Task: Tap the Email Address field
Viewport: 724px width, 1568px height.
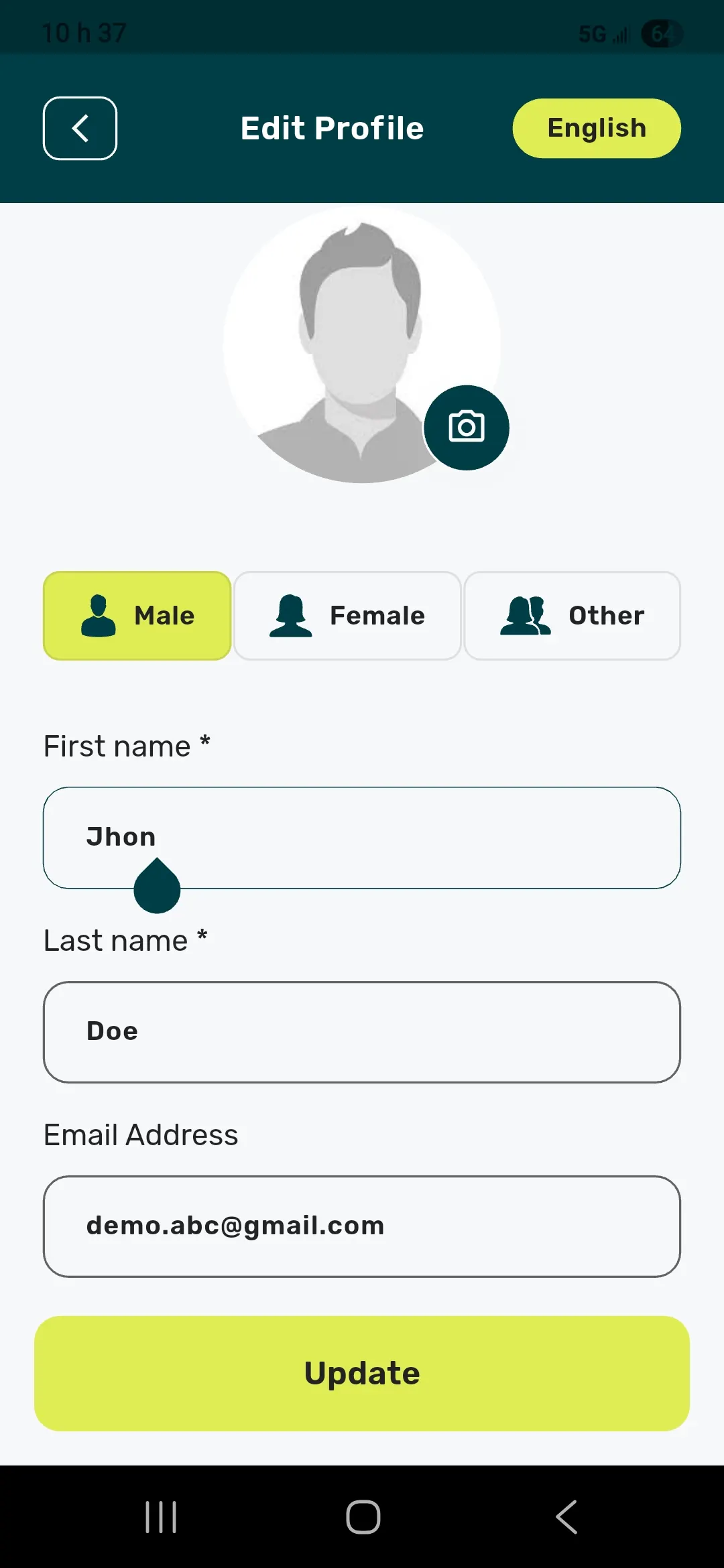Action: pyautogui.click(x=362, y=1226)
